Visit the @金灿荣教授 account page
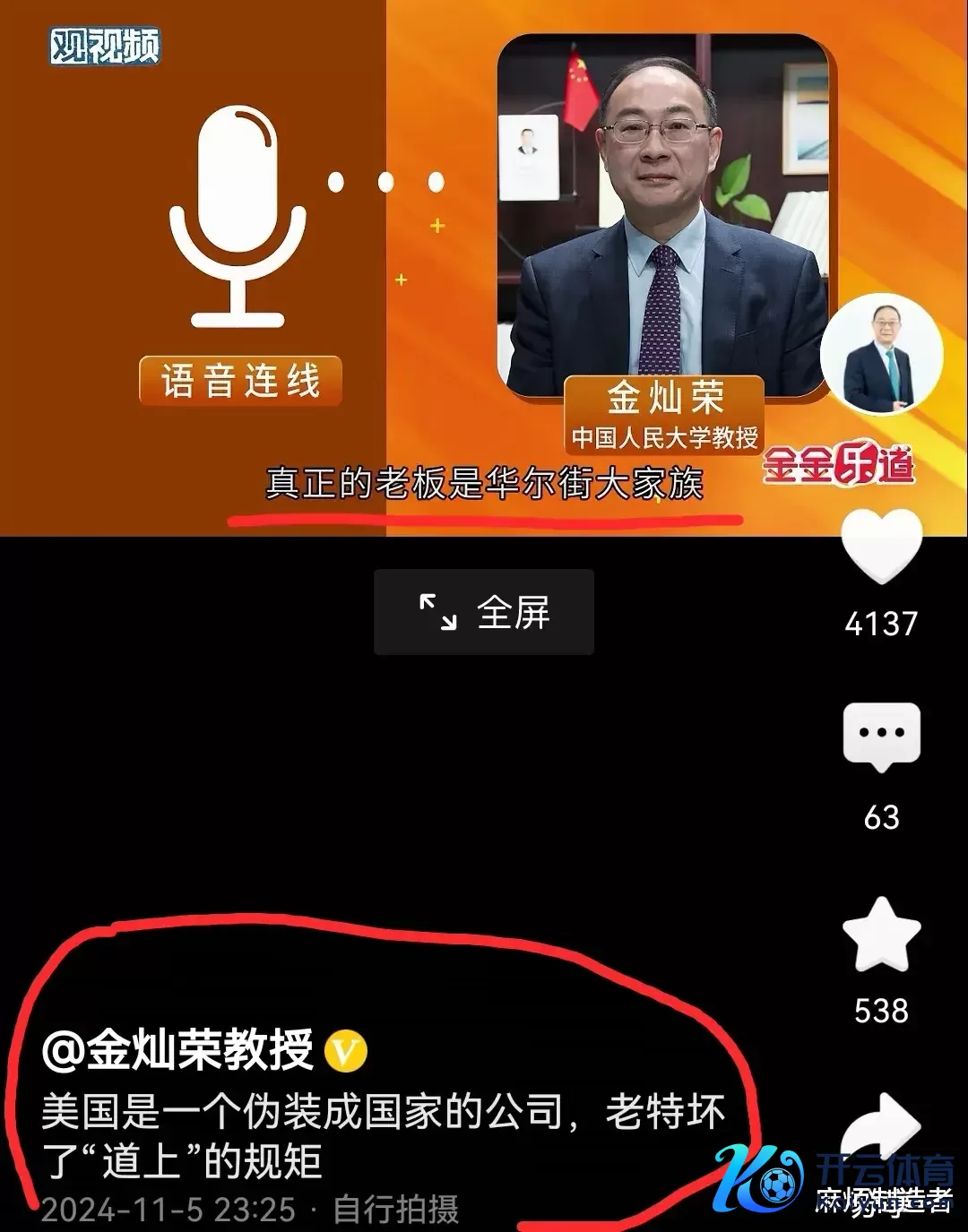Screen dimensions: 968x1232 [x=177, y=1050]
